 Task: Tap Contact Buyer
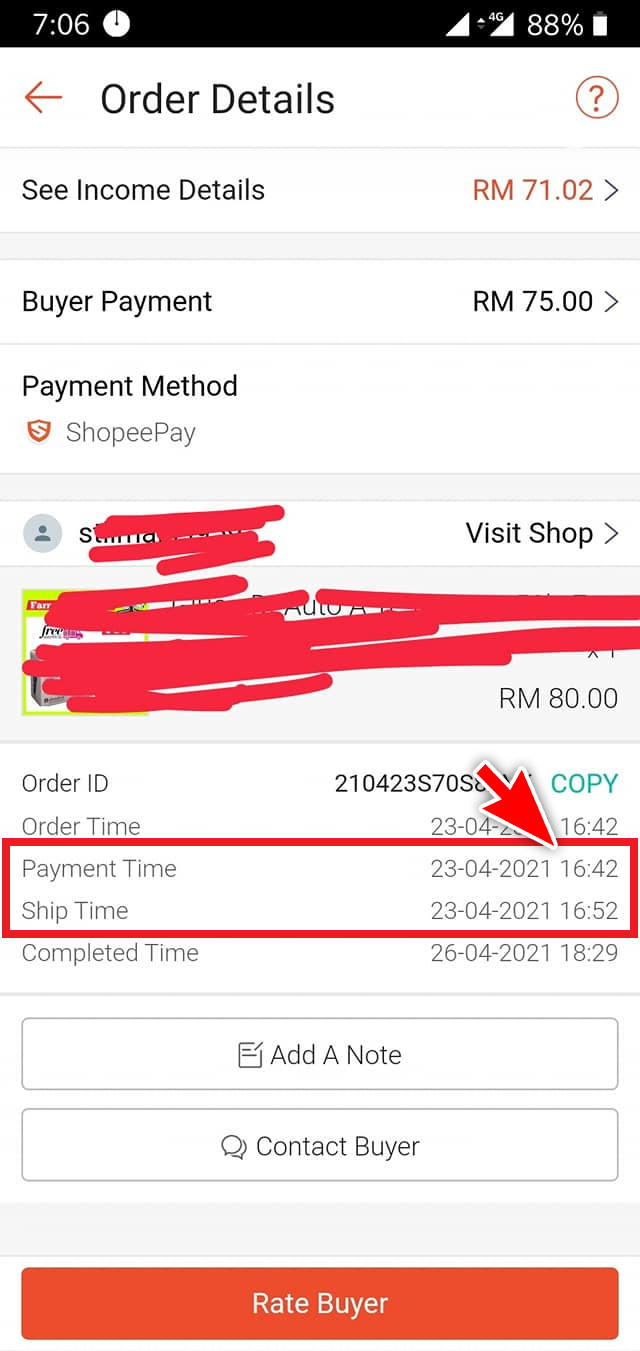(x=320, y=1145)
